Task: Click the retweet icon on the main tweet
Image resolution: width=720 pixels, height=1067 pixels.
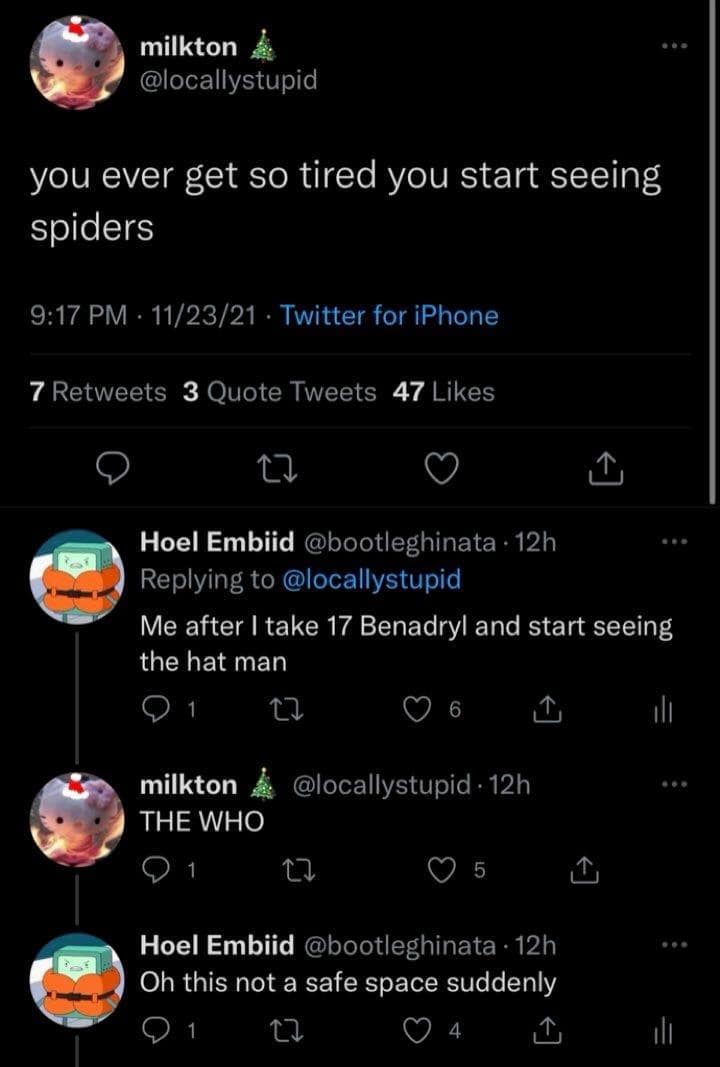Action: [278, 466]
